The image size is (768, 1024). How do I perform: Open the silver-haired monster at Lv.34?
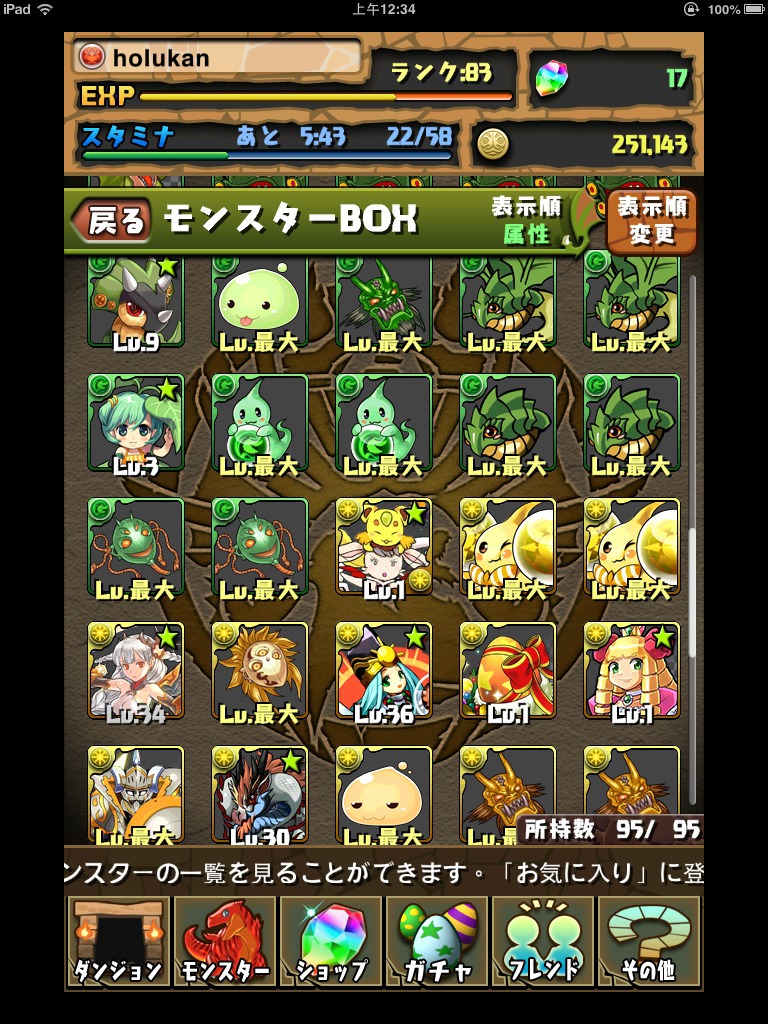136,670
